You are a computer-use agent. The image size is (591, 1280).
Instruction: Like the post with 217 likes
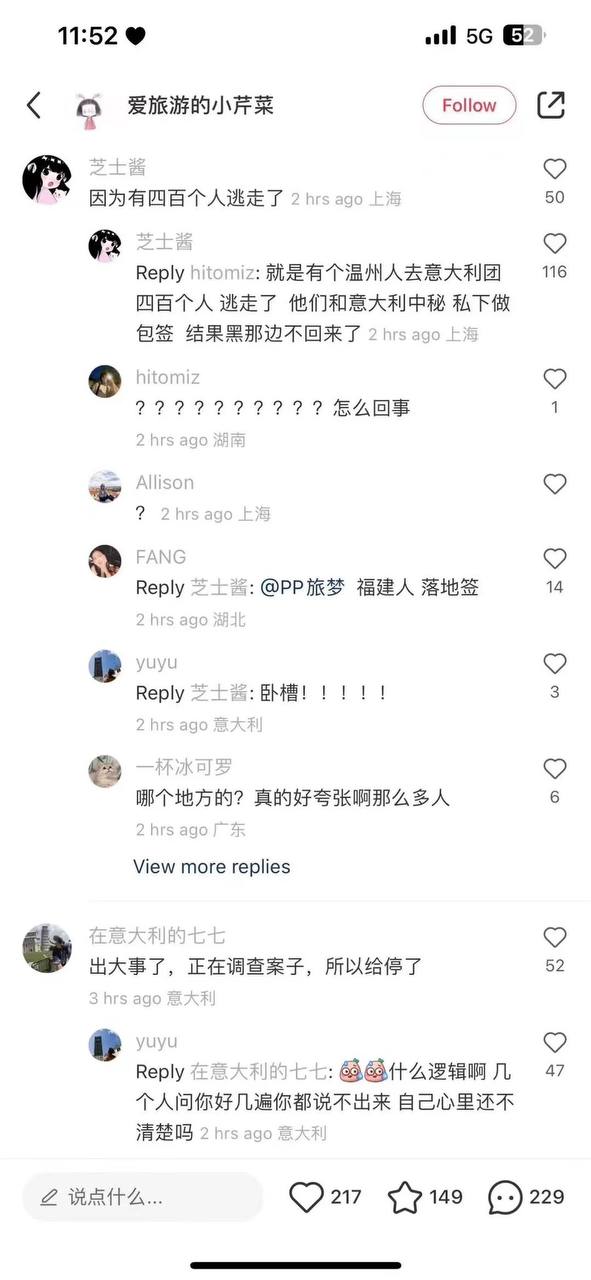point(306,1197)
